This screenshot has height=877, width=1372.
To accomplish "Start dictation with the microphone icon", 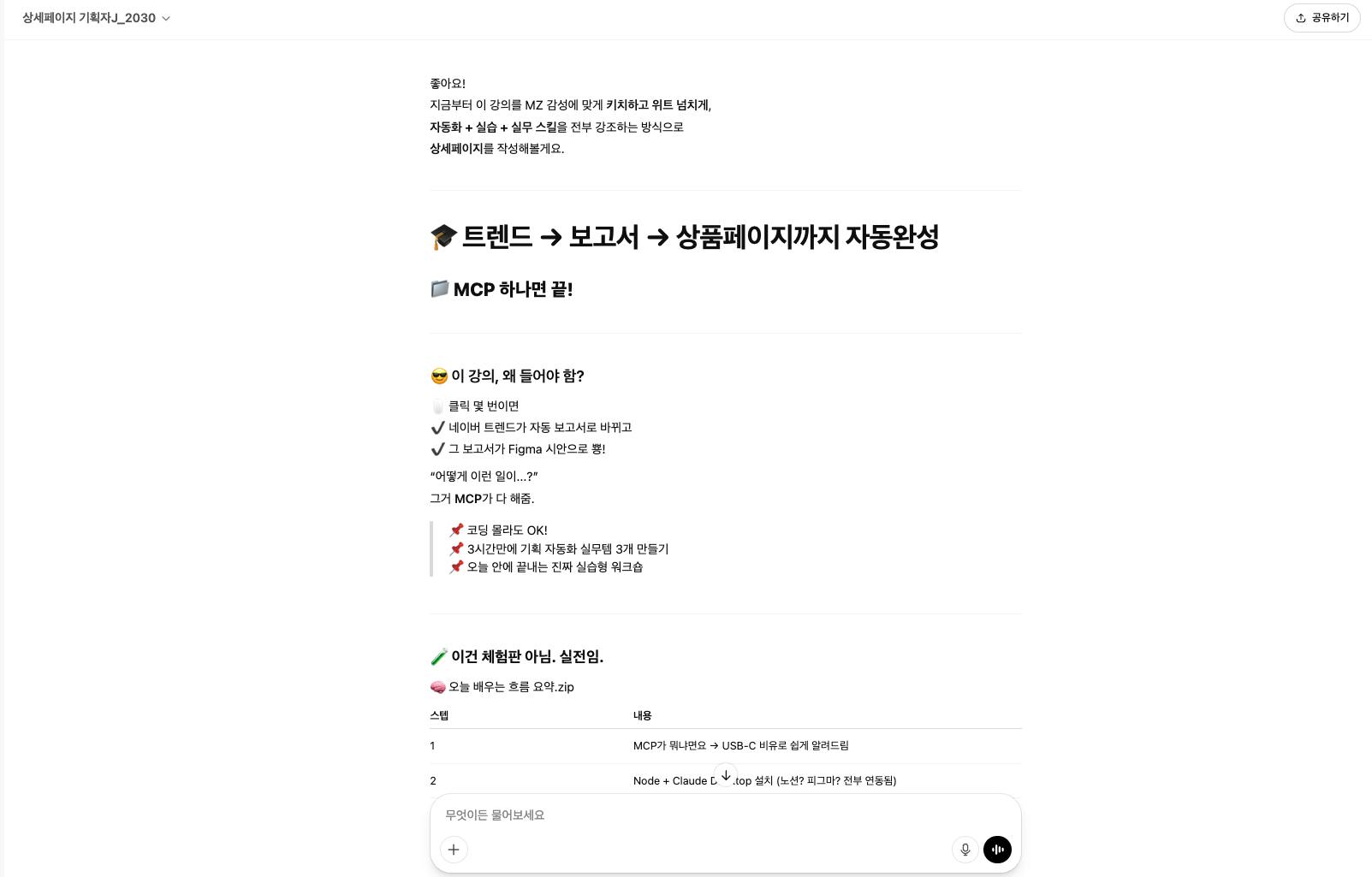I will click(x=965, y=850).
